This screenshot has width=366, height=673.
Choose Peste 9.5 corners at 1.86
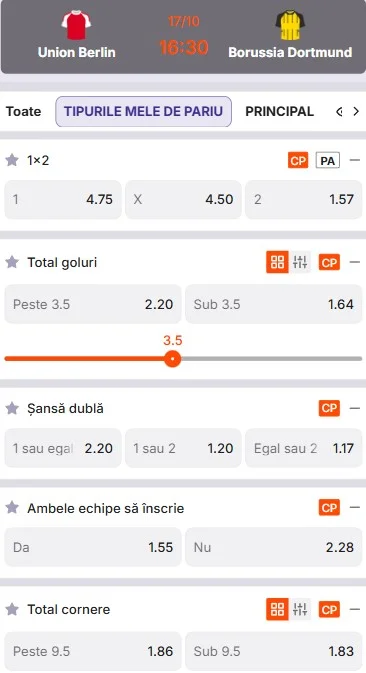click(x=93, y=651)
